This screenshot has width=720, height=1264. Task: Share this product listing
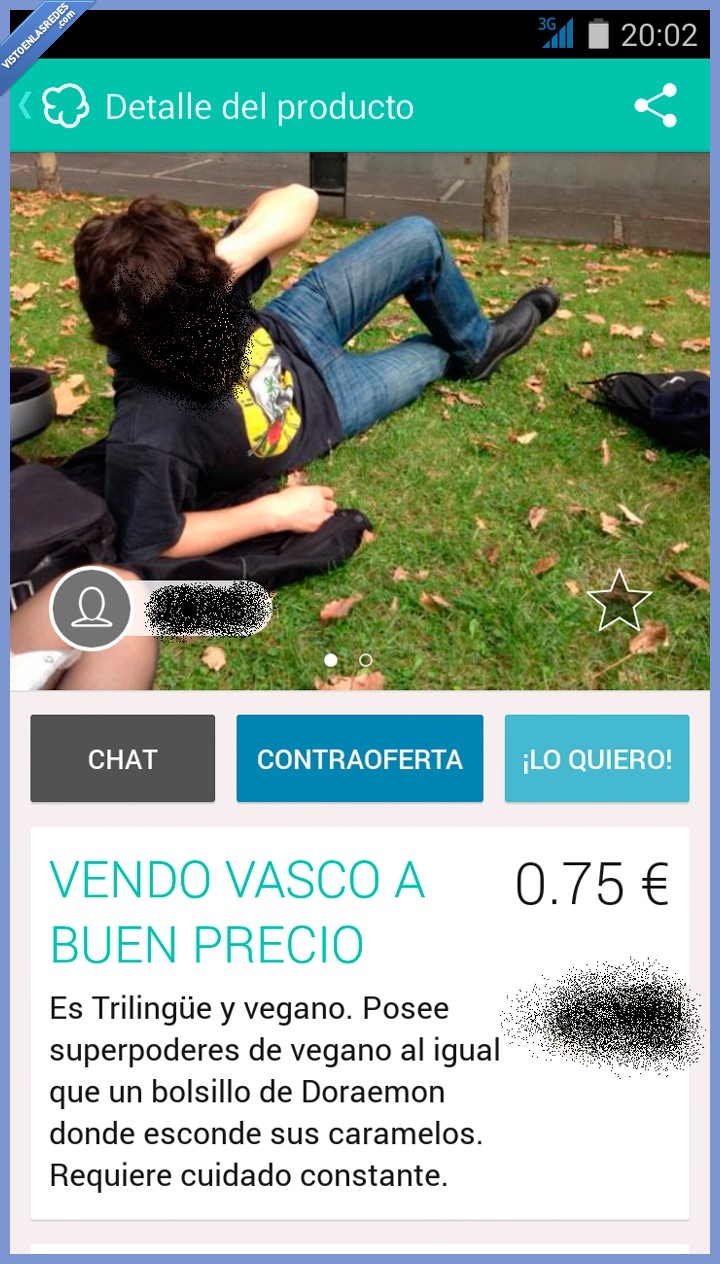click(655, 106)
